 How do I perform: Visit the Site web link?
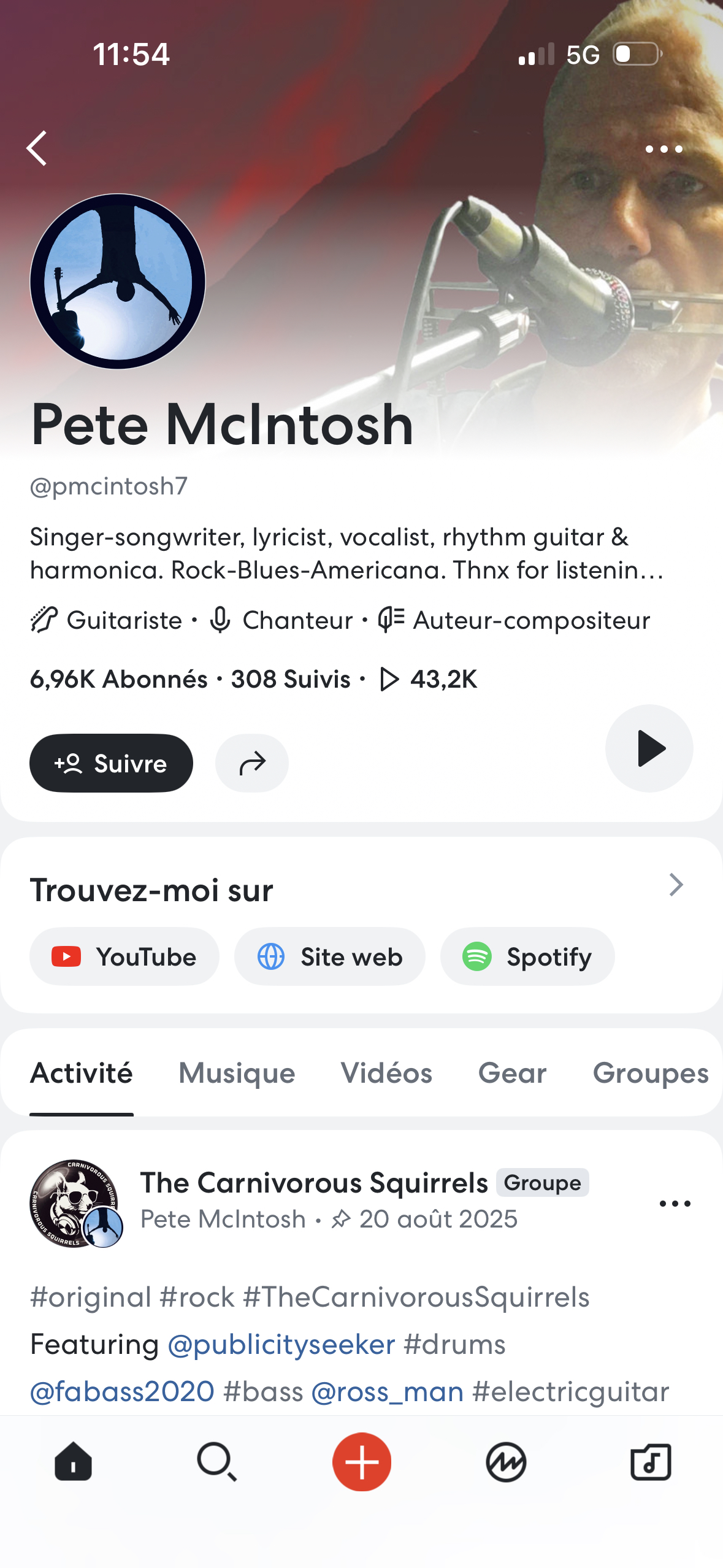pyautogui.click(x=329, y=956)
